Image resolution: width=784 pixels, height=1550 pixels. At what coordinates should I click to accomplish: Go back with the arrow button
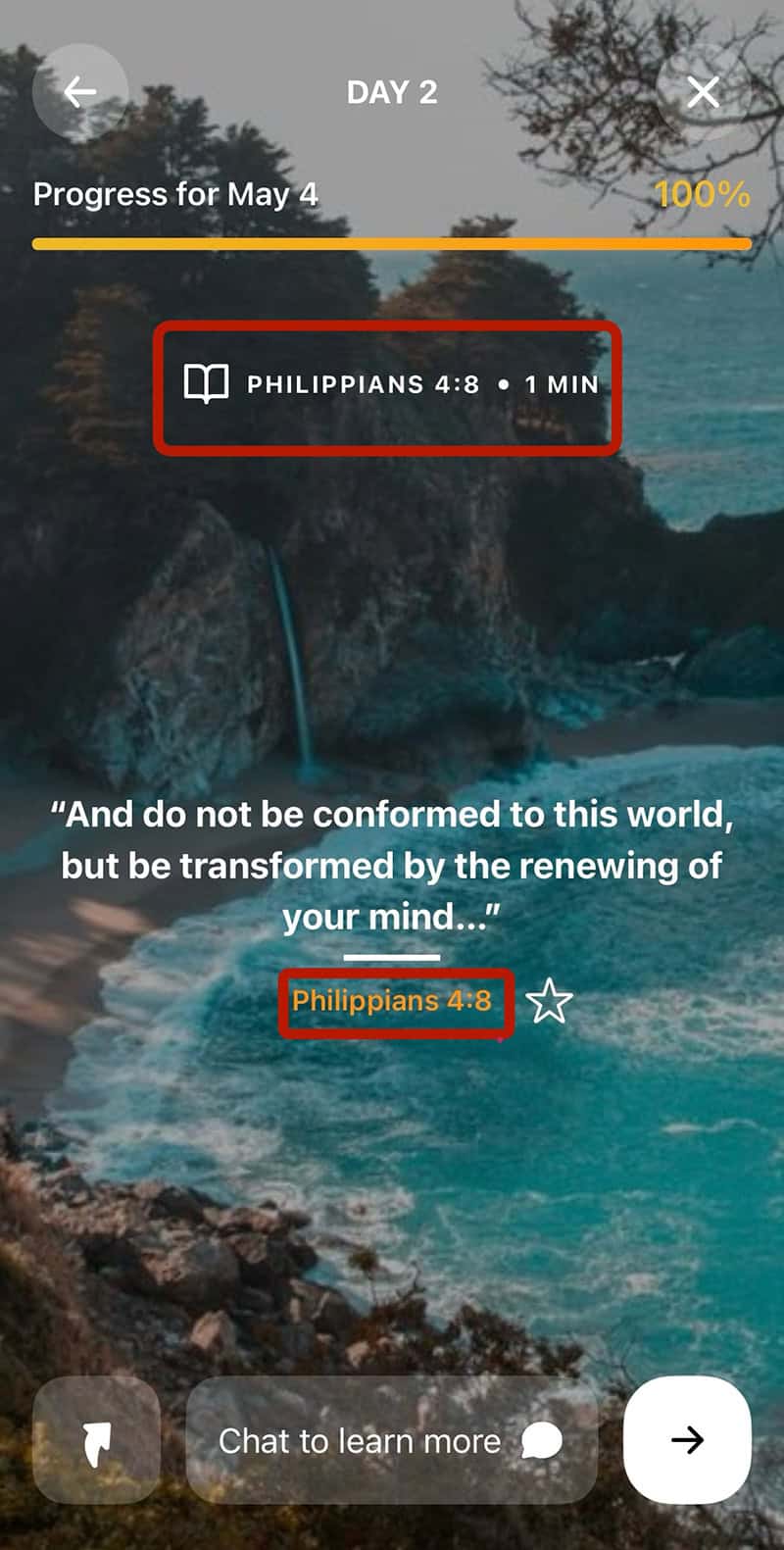(80, 92)
